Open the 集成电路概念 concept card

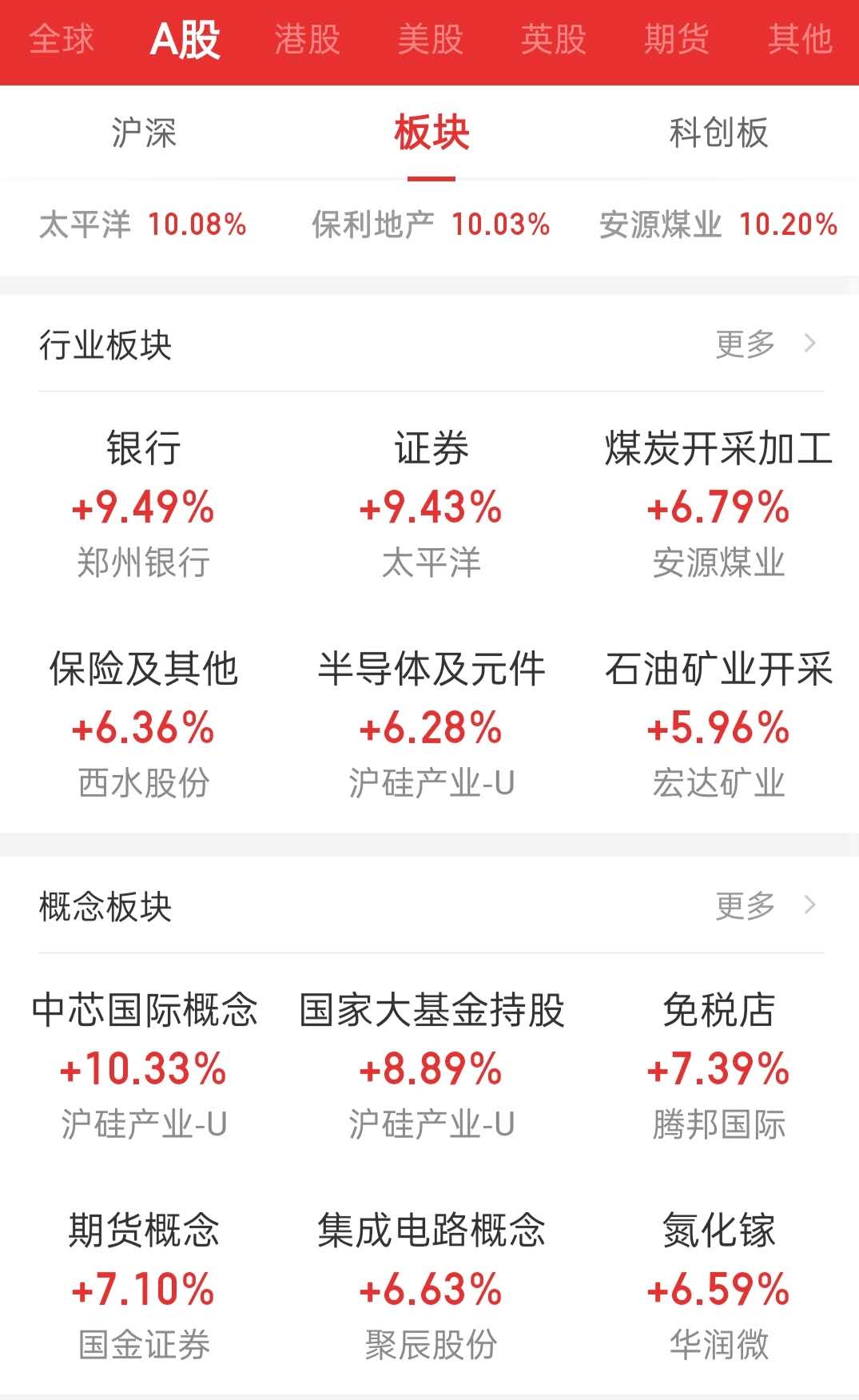coord(431,1287)
